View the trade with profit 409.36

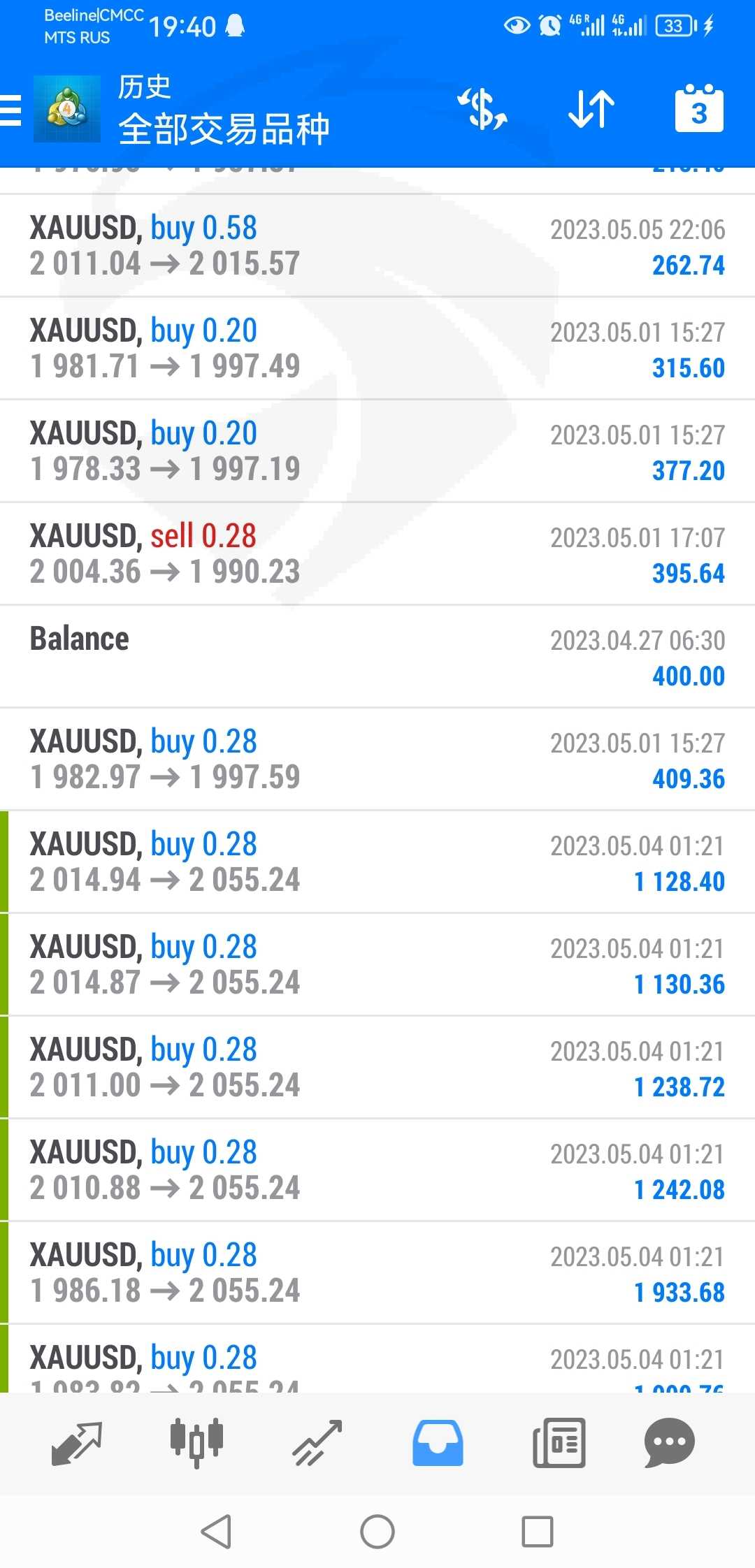tap(377, 760)
